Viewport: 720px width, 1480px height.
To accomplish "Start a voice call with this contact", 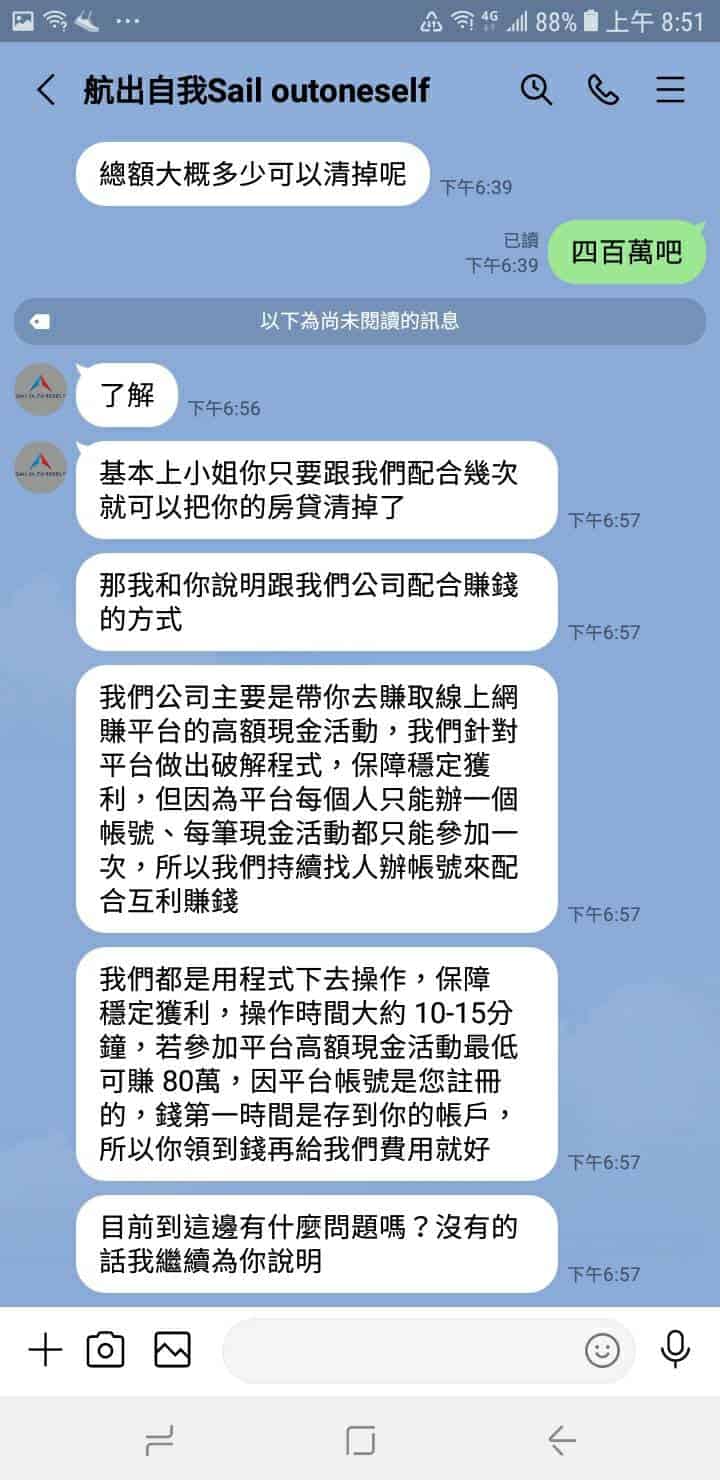I will click(603, 90).
